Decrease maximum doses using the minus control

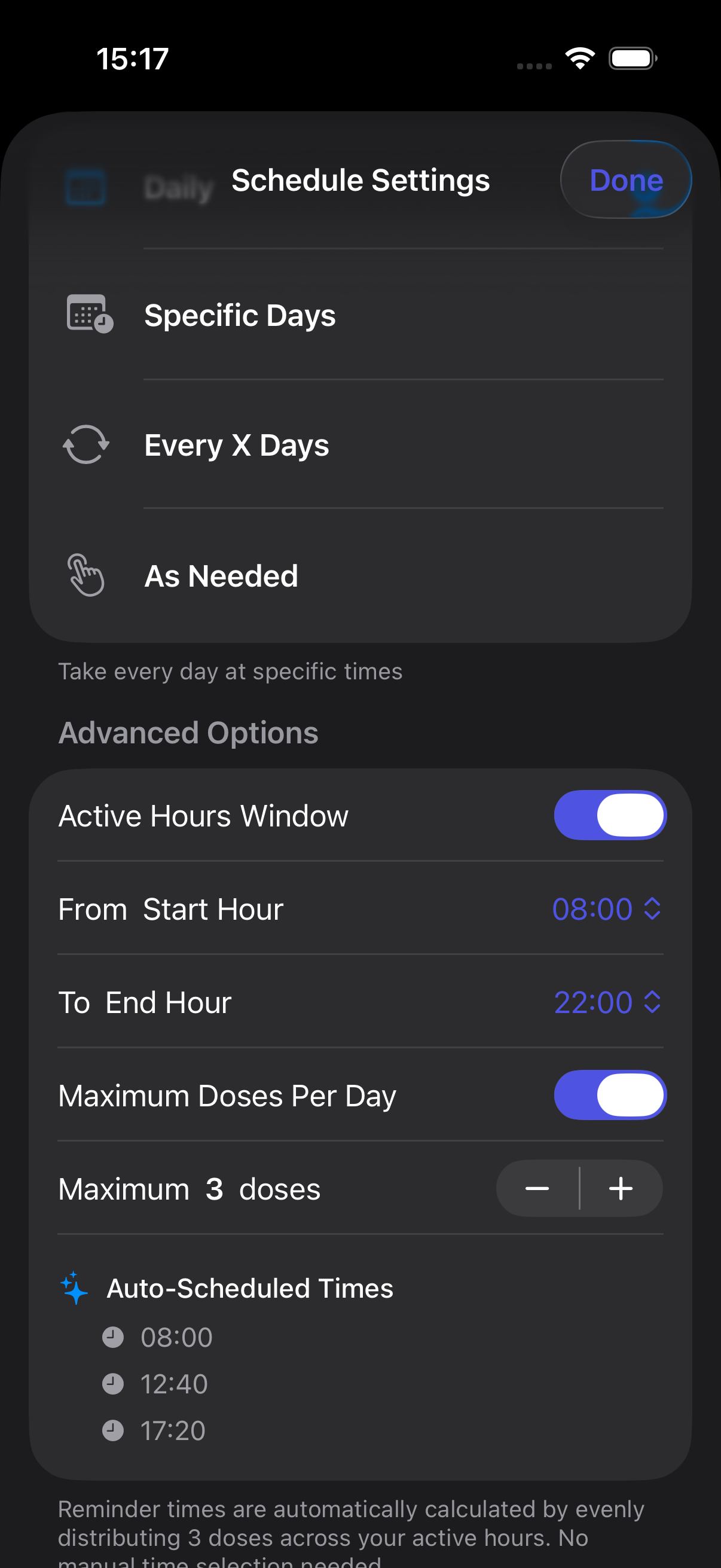[x=538, y=1188]
